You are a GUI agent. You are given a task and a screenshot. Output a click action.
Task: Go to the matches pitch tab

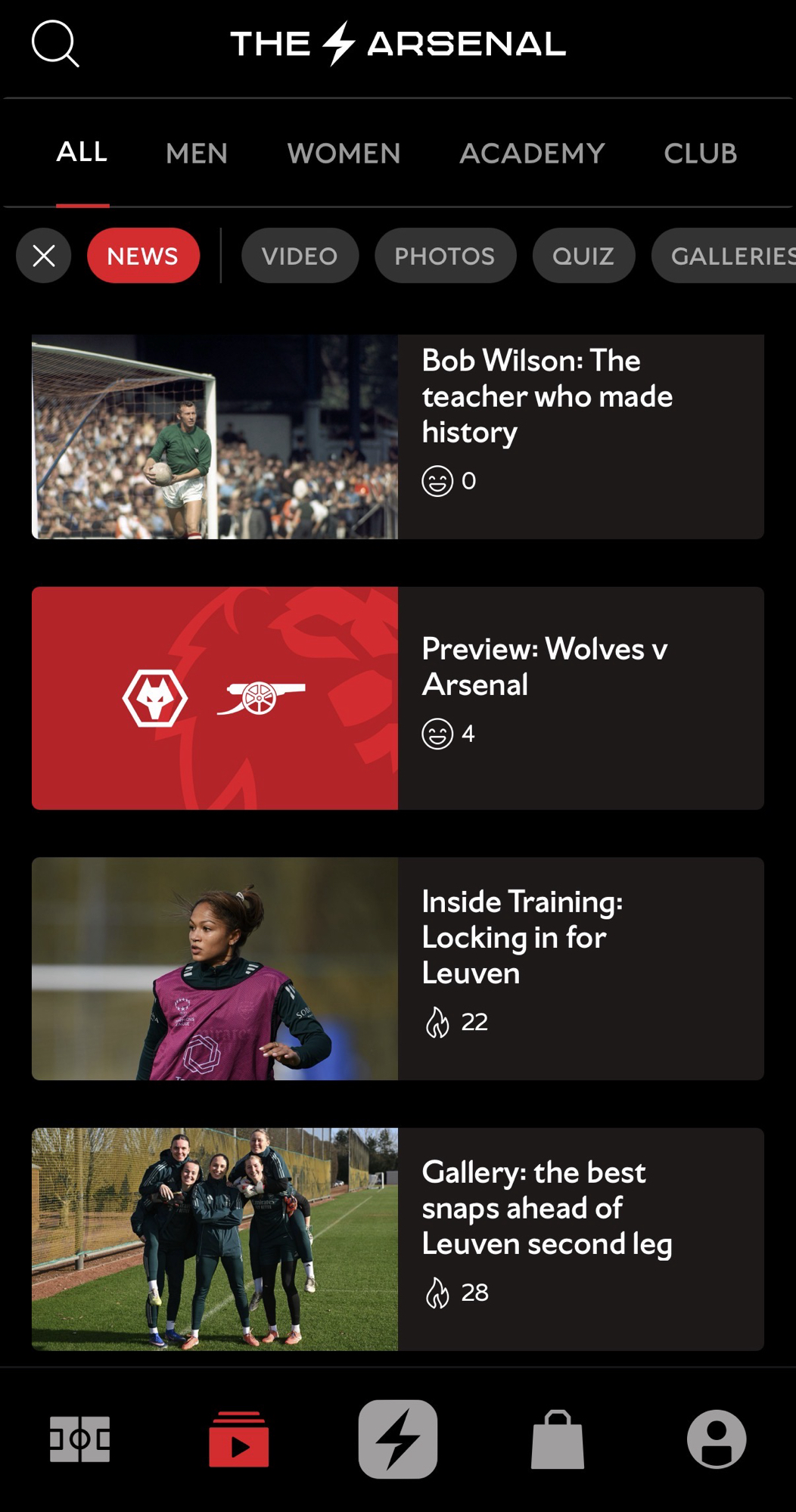coord(79,1439)
